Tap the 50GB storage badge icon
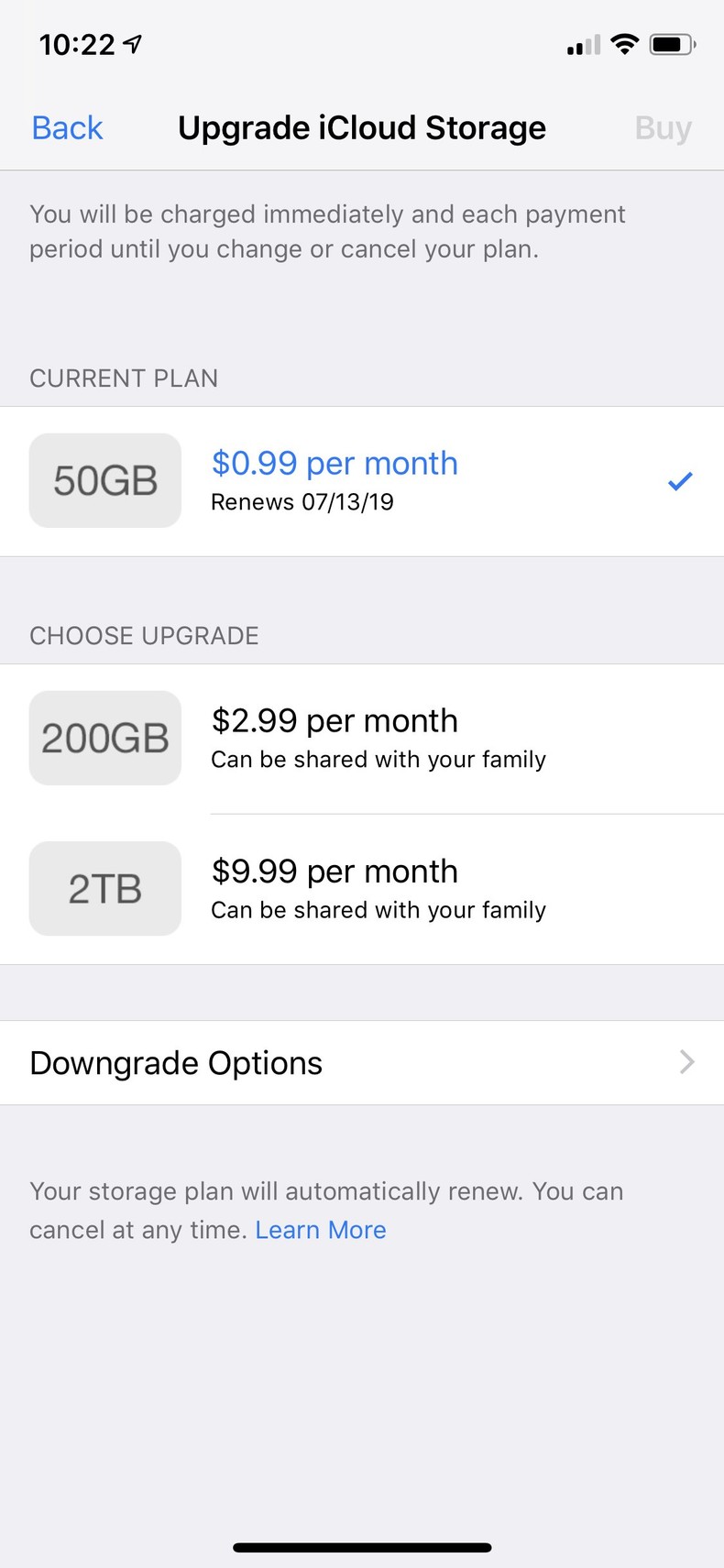 [x=104, y=480]
